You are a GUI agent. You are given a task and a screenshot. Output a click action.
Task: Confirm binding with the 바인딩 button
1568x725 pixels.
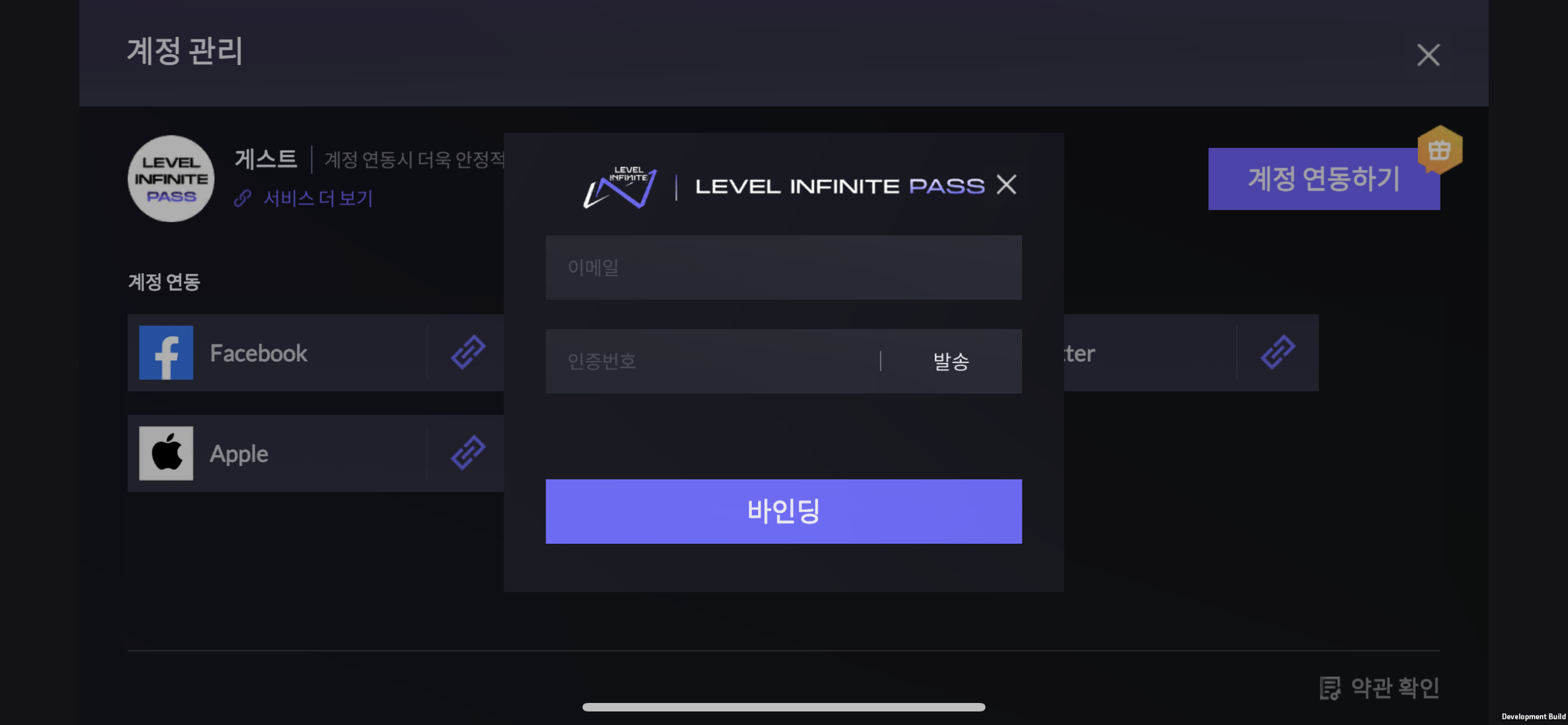coord(783,511)
